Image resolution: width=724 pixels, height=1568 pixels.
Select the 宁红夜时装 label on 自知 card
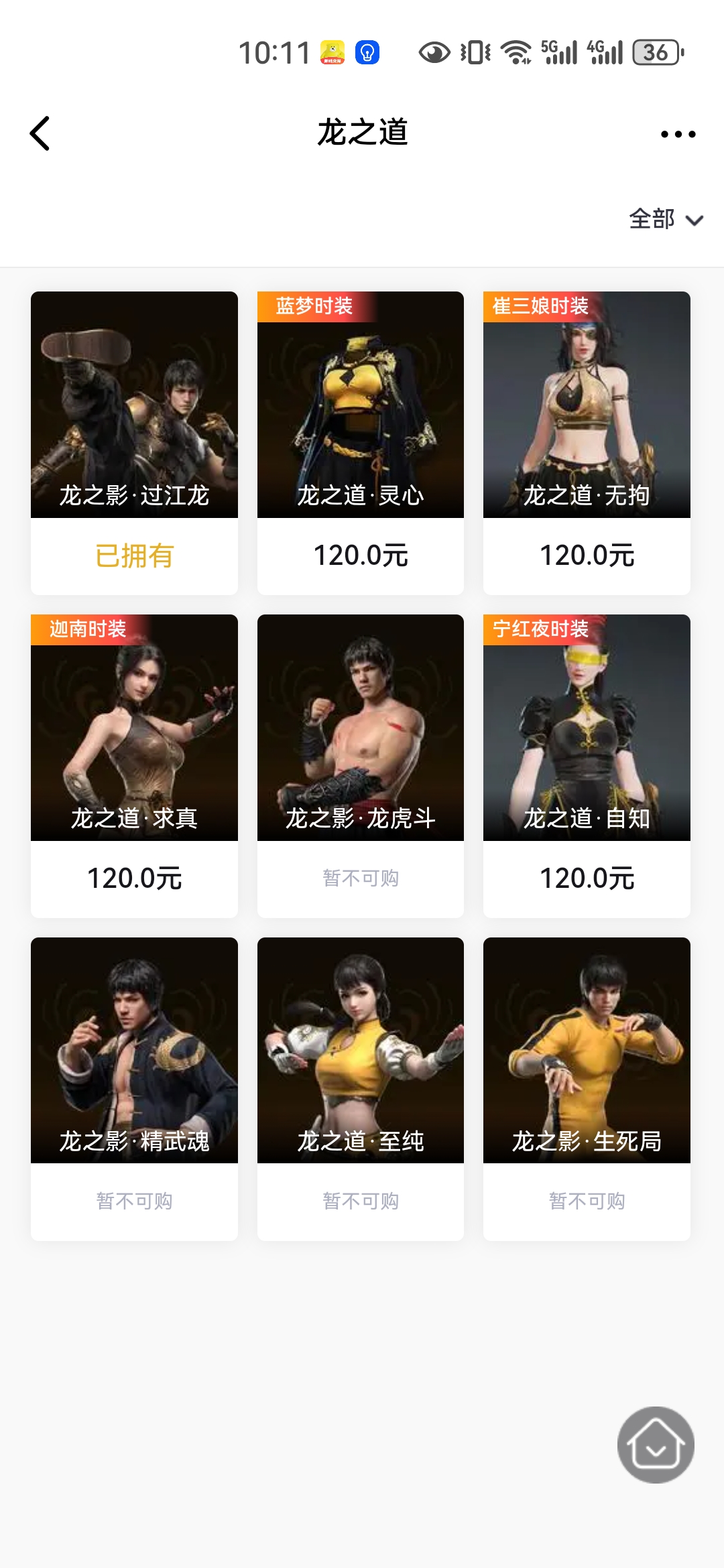tap(540, 631)
